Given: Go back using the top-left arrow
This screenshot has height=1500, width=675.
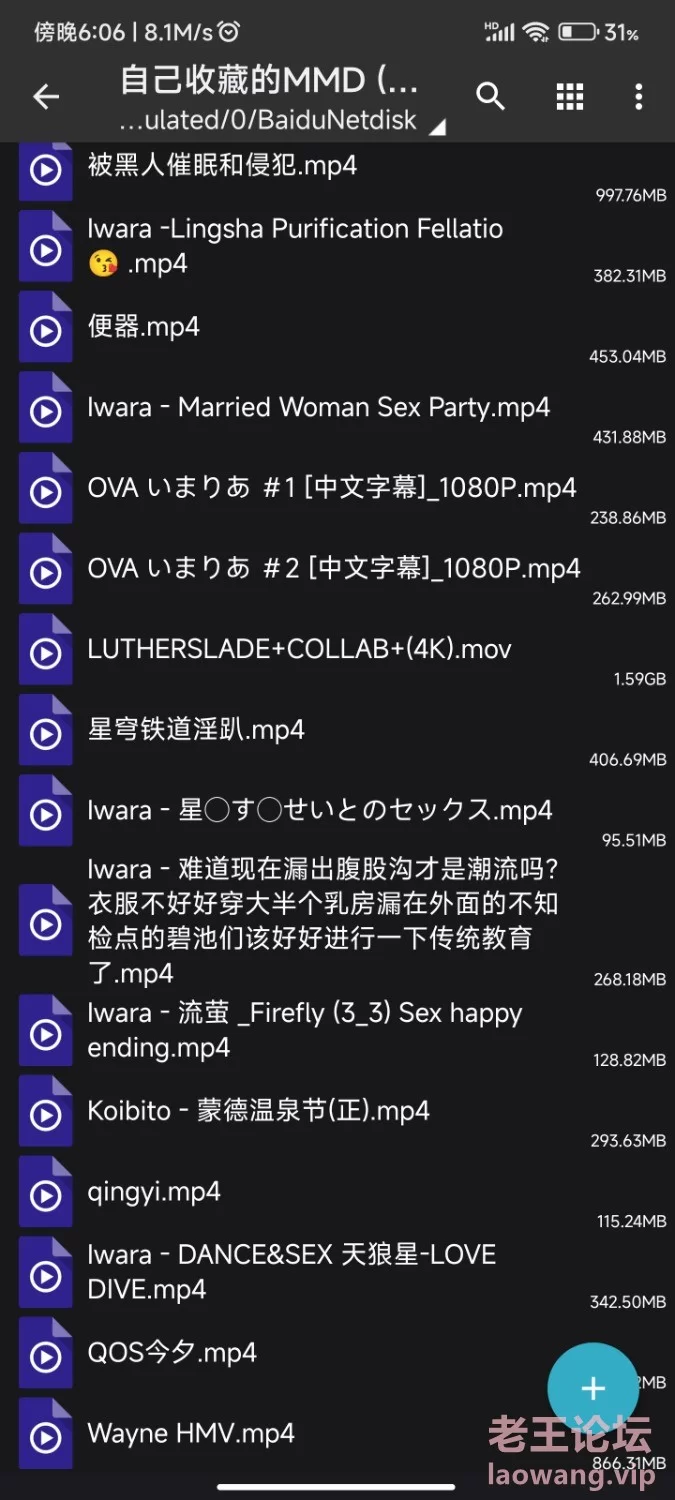Looking at the screenshot, I should [46, 97].
